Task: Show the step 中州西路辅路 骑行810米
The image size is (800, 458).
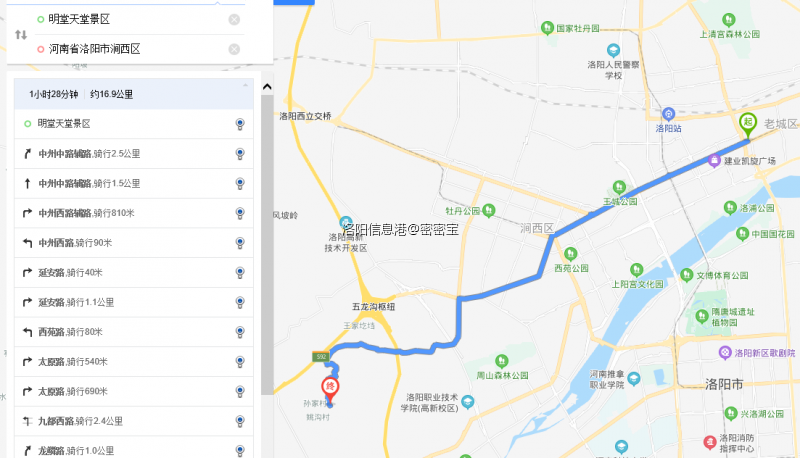Action: (x=130, y=213)
